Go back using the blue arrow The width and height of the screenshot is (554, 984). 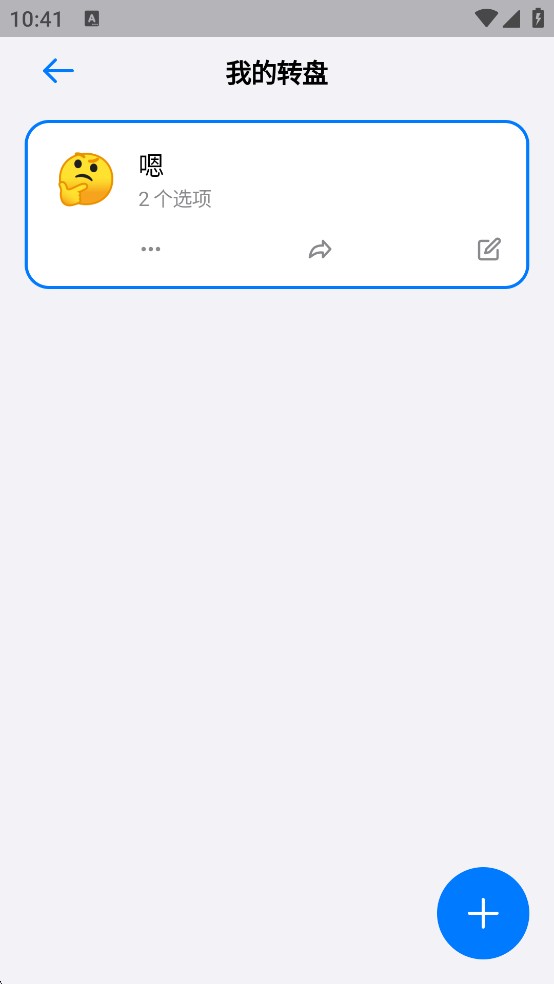[58, 71]
